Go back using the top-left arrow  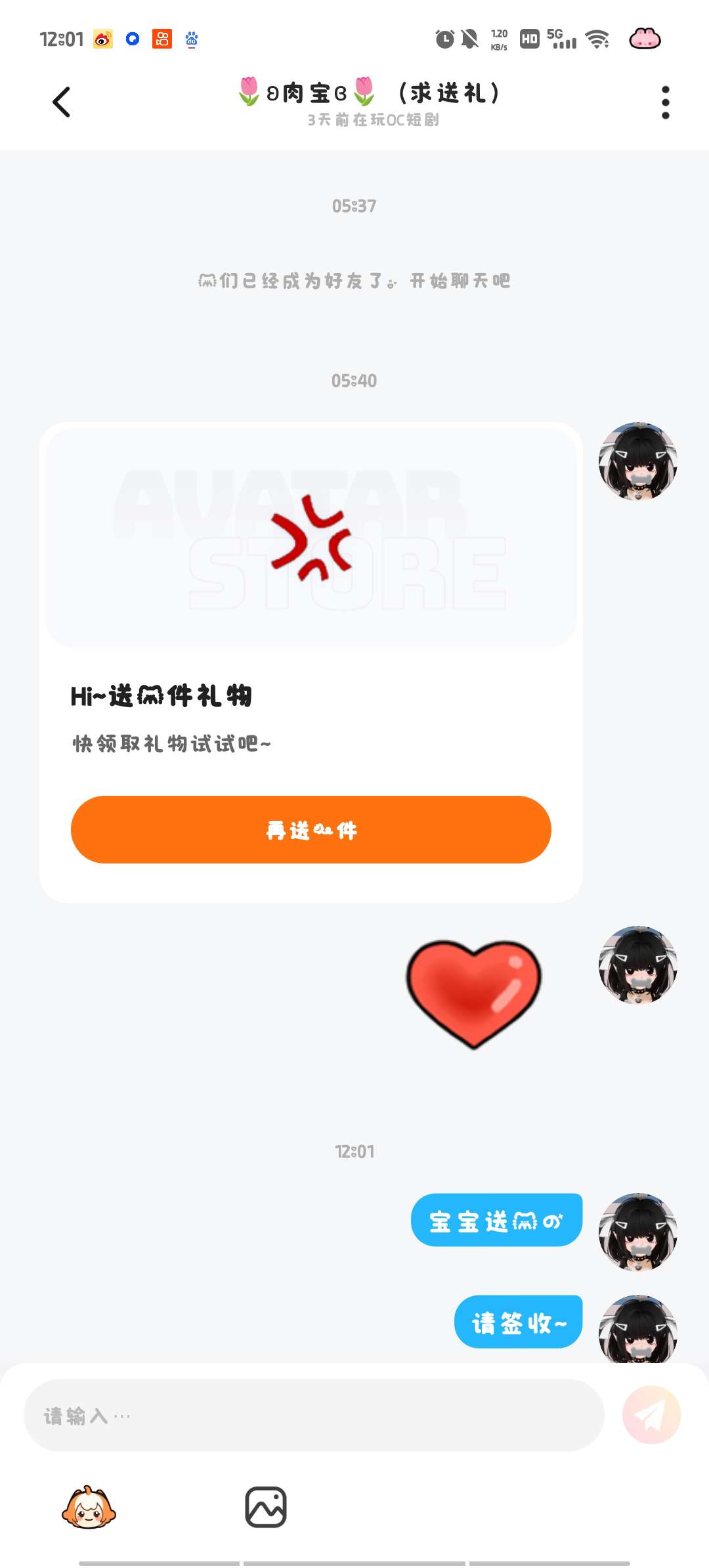click(x=62, y=102)
